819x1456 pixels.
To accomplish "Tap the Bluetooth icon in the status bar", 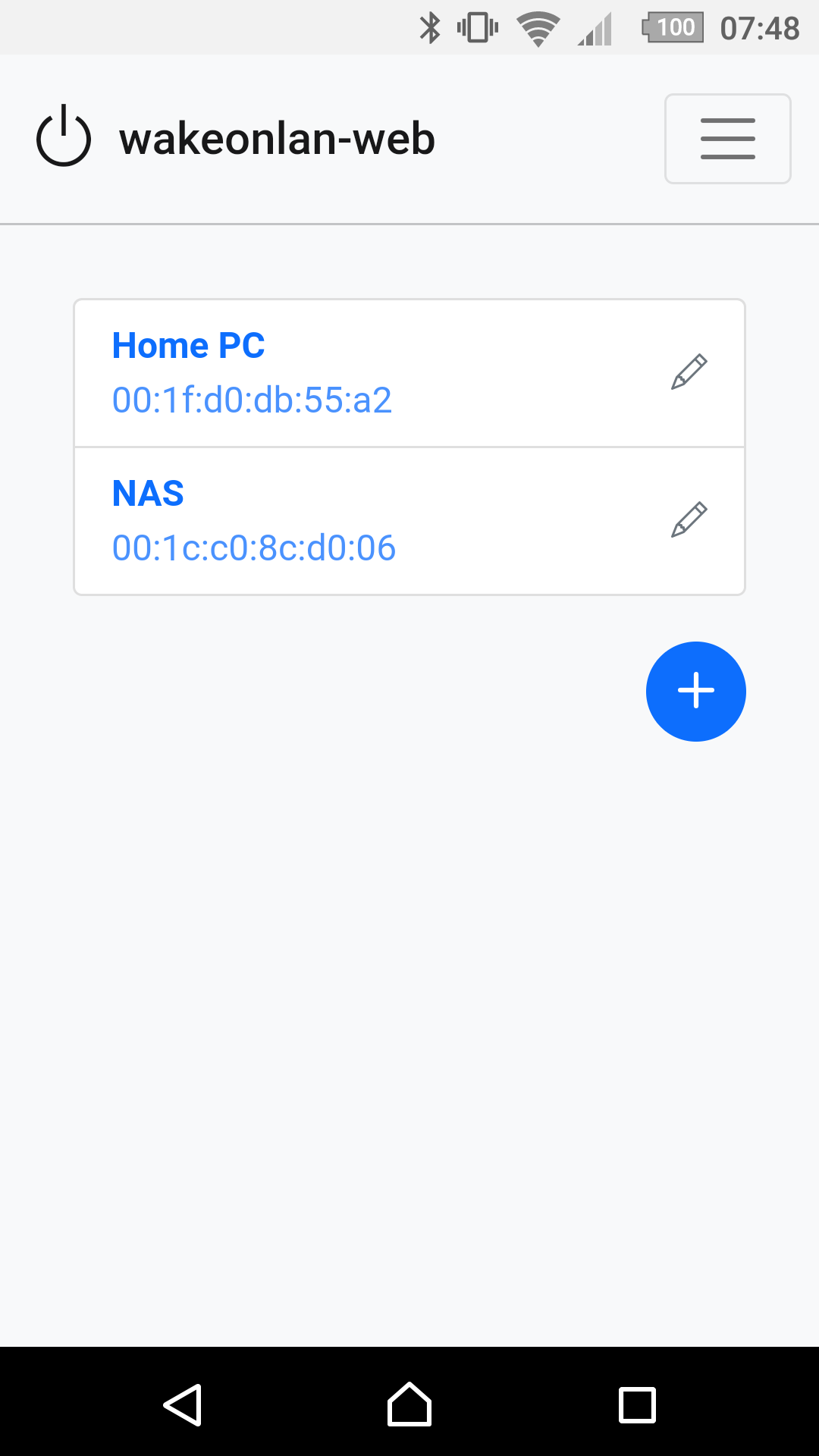I will coord(431,27).
